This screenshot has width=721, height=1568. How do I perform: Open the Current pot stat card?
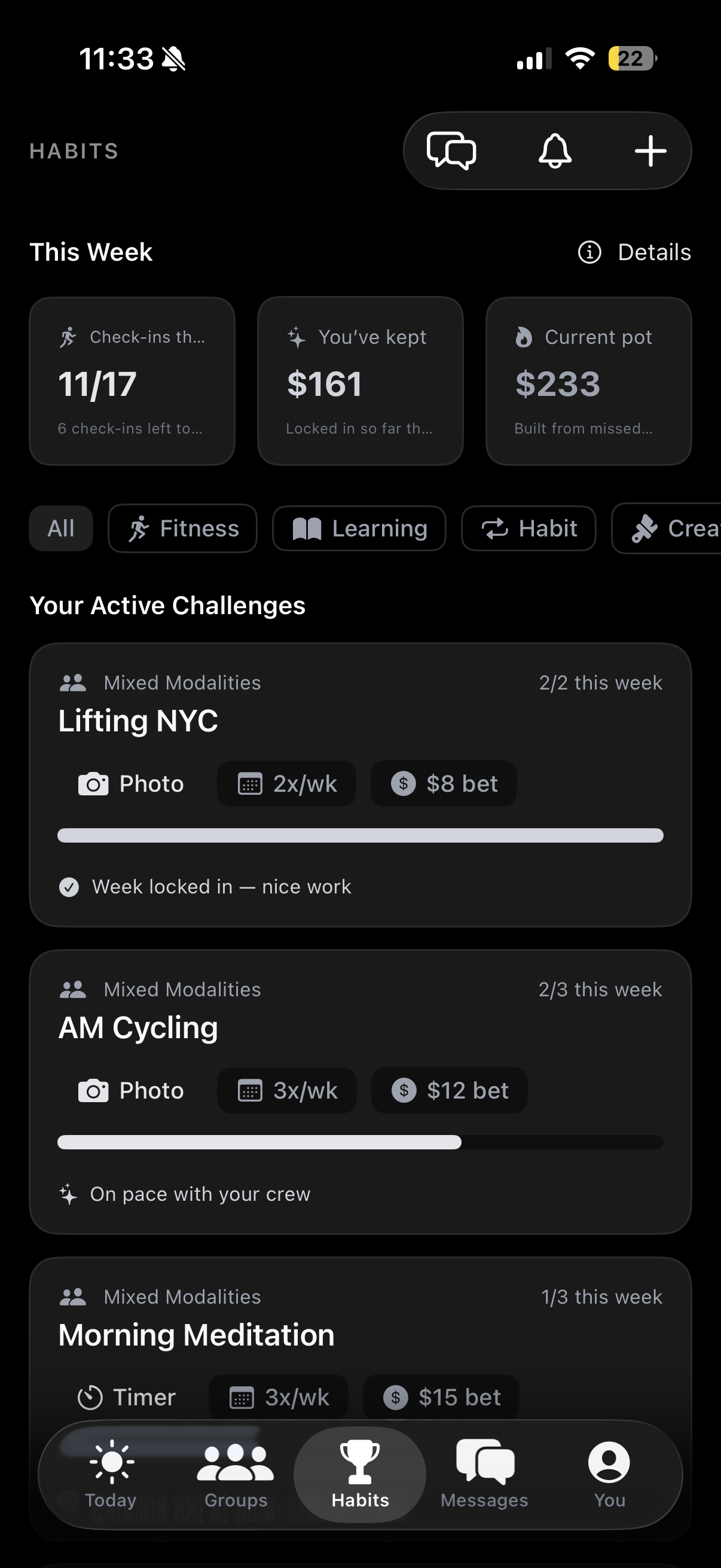tap(588, 380)
